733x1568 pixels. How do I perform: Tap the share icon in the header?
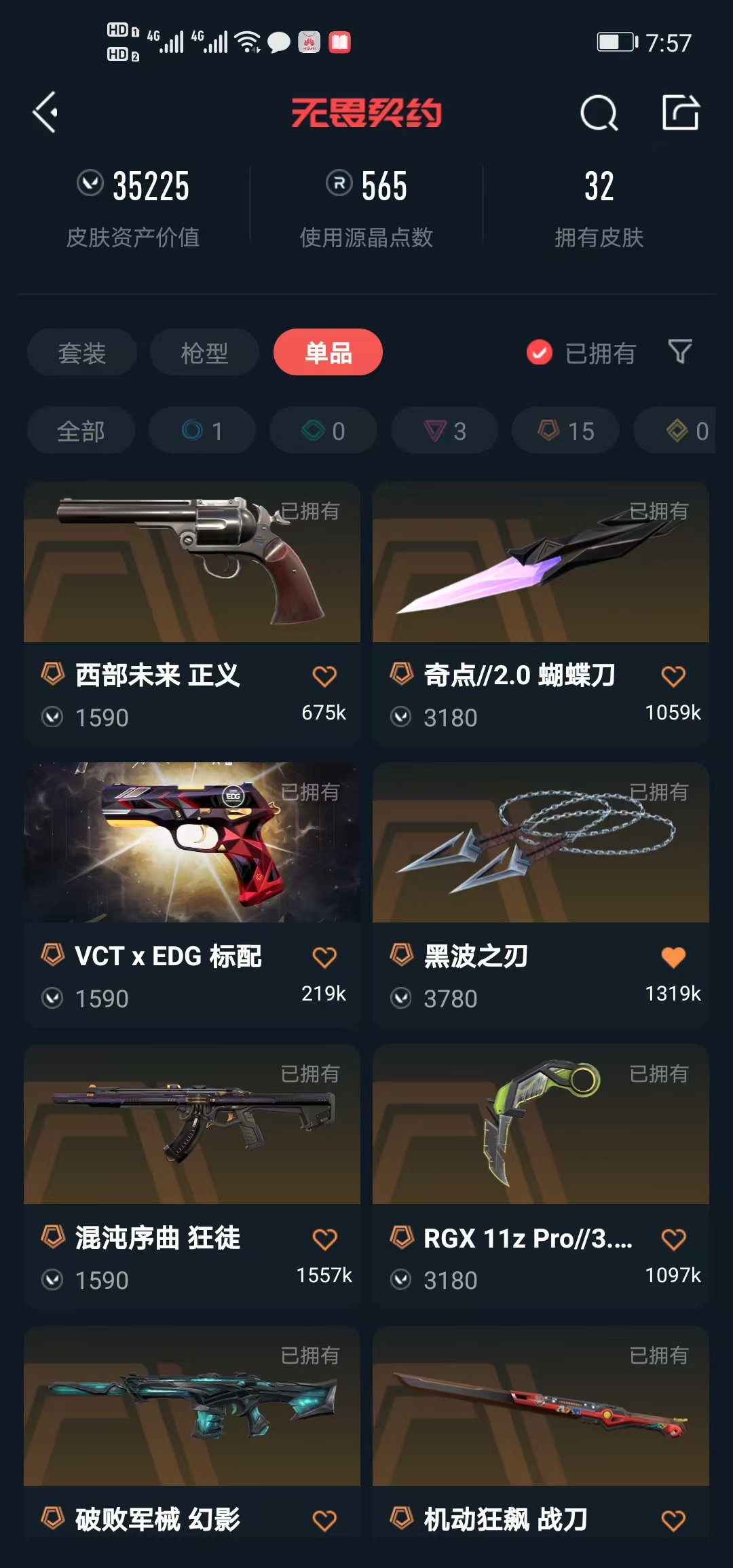[681, 113]
